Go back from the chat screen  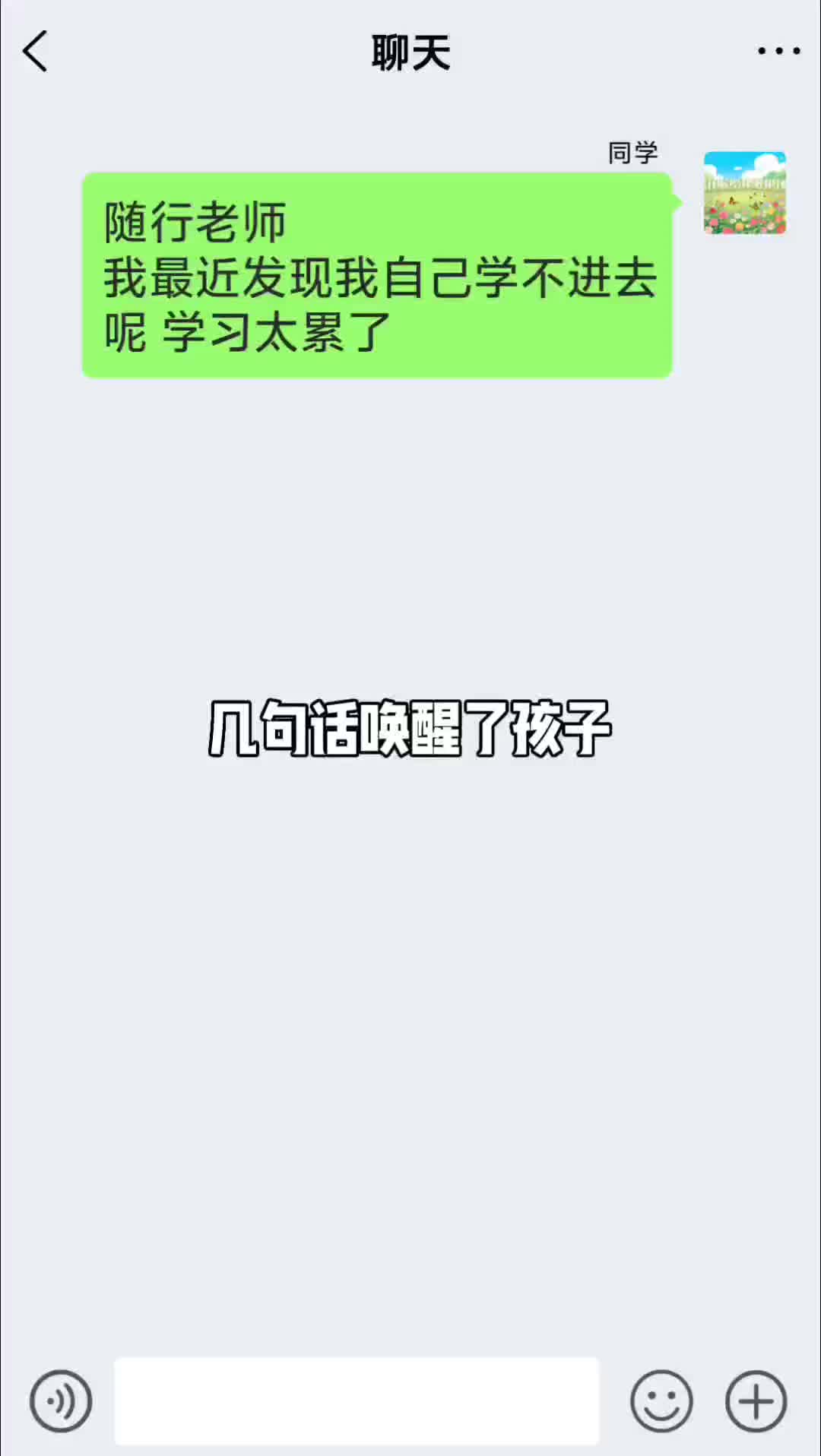(36, 52)
